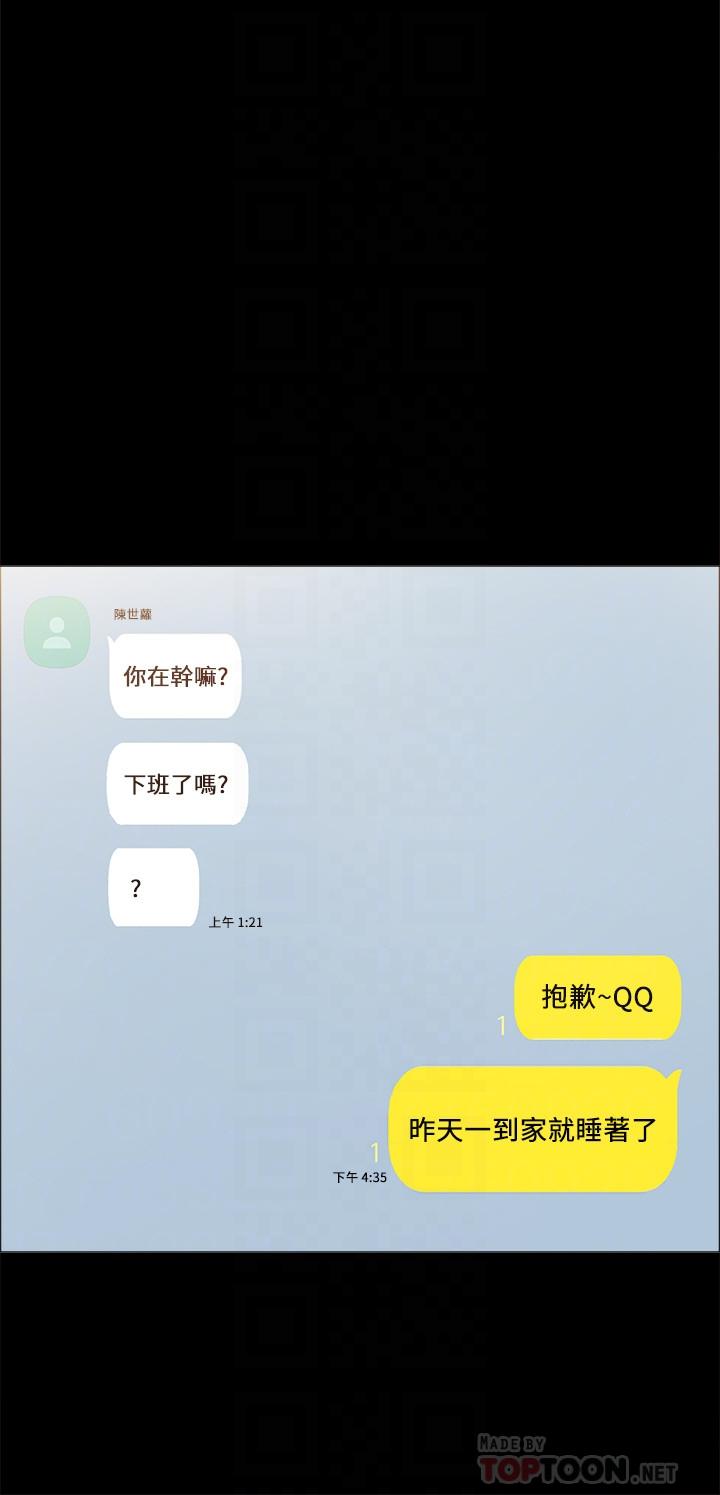Expand the timestamp 上午 1:21 details
Image resolution: width=720 pixels, height=1495 pixels.
(x=236, y=922)
